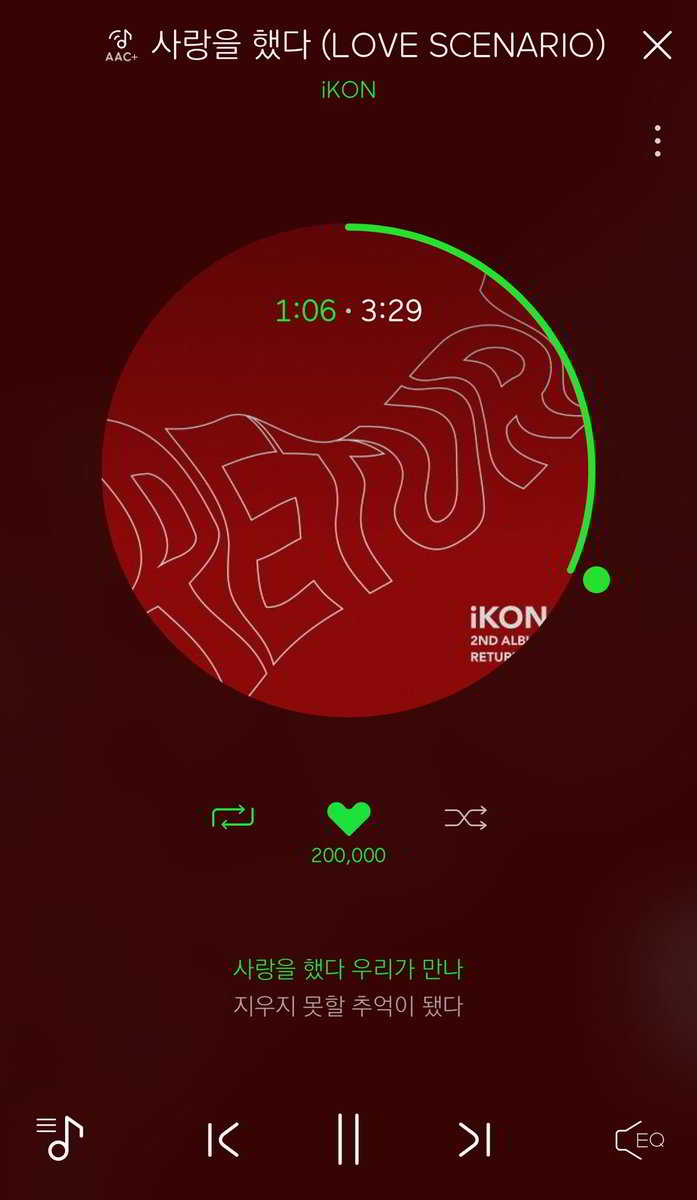Skip to the next track
This screenshot has height=1200, width=697.
point(474,1139)
